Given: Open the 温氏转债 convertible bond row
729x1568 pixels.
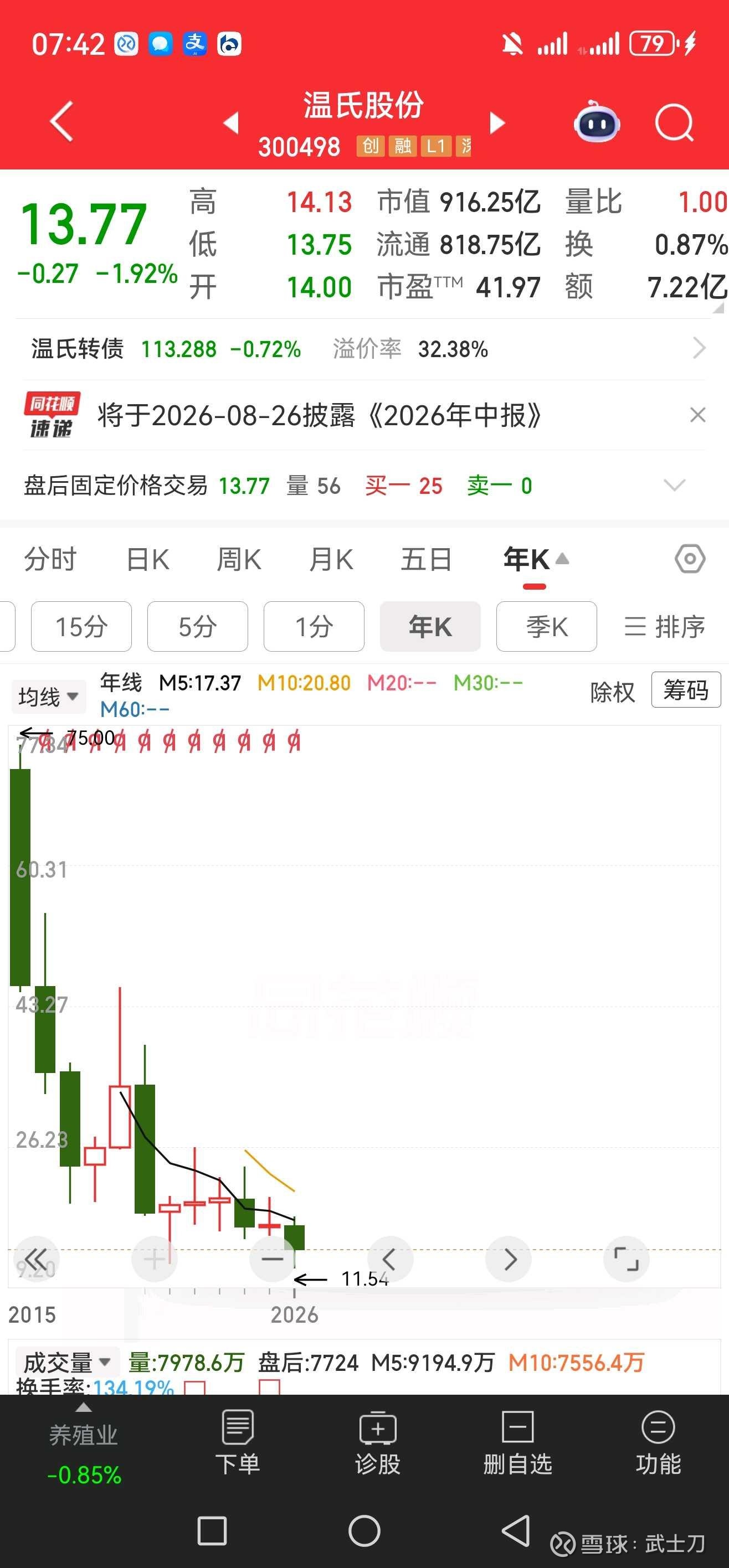Looking at the screenshot, I should (x=364, y=349).
